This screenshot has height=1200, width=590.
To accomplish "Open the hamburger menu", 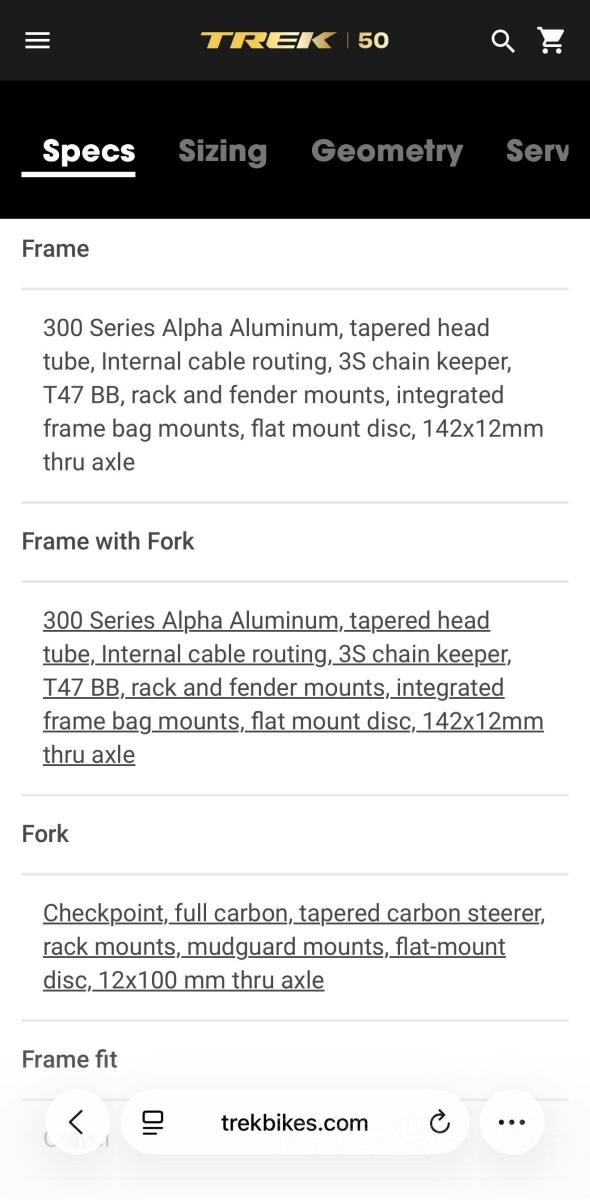I will (37, 40).
